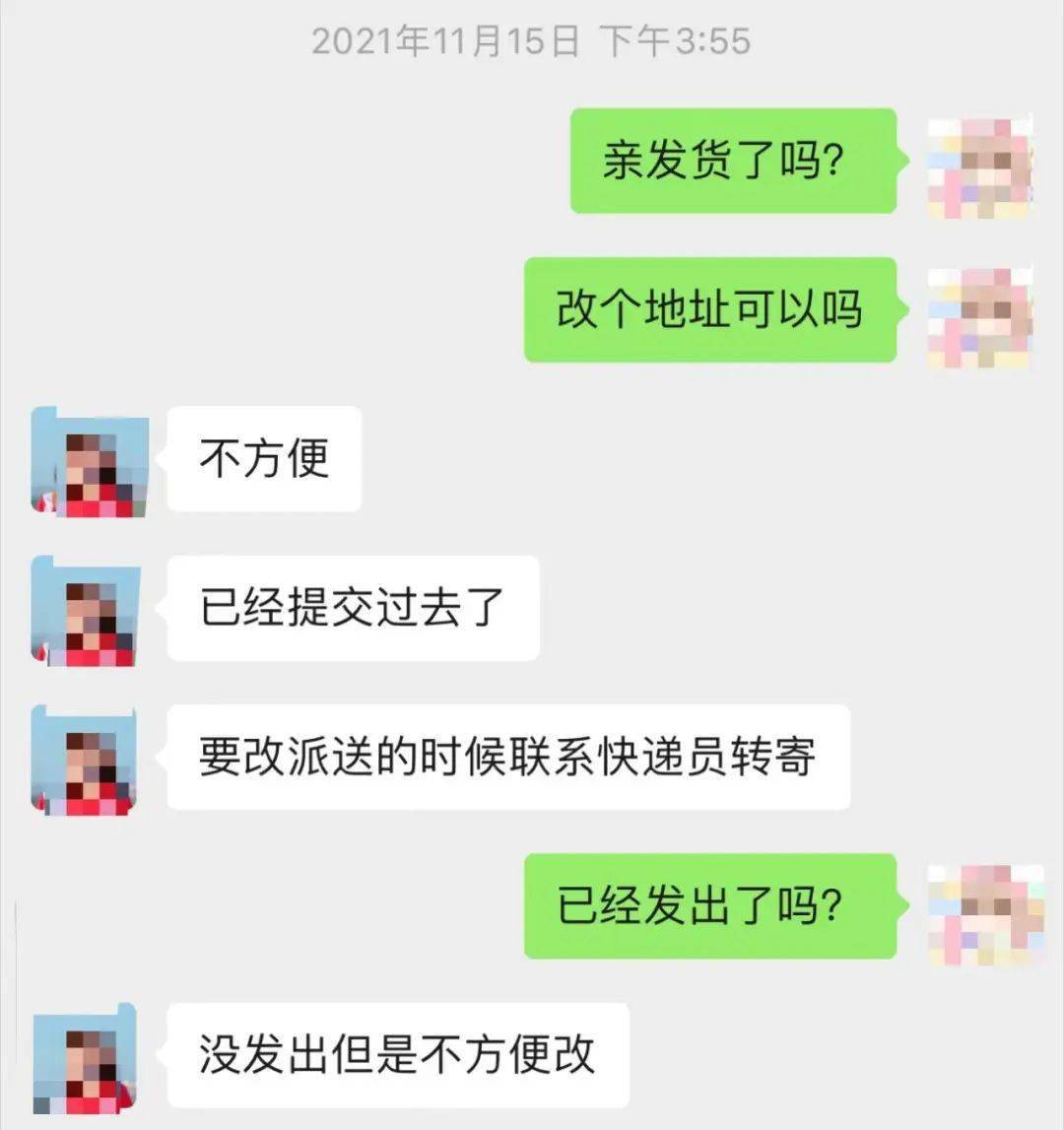Click the text '发货' in the first message
This screenshot has height=1130, width=1064.
[695, 163]
